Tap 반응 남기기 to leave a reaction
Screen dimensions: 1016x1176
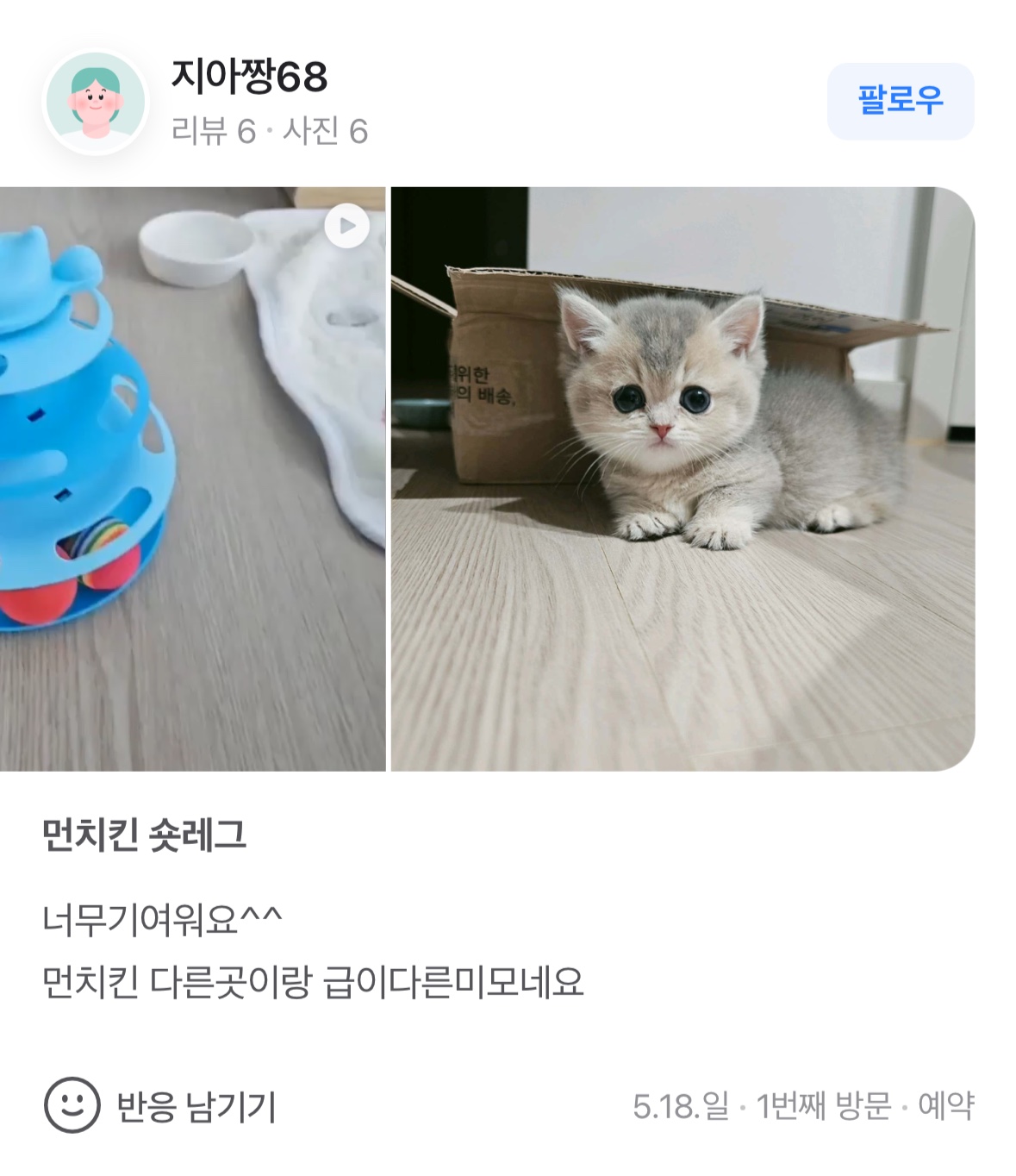(160, 1105)
